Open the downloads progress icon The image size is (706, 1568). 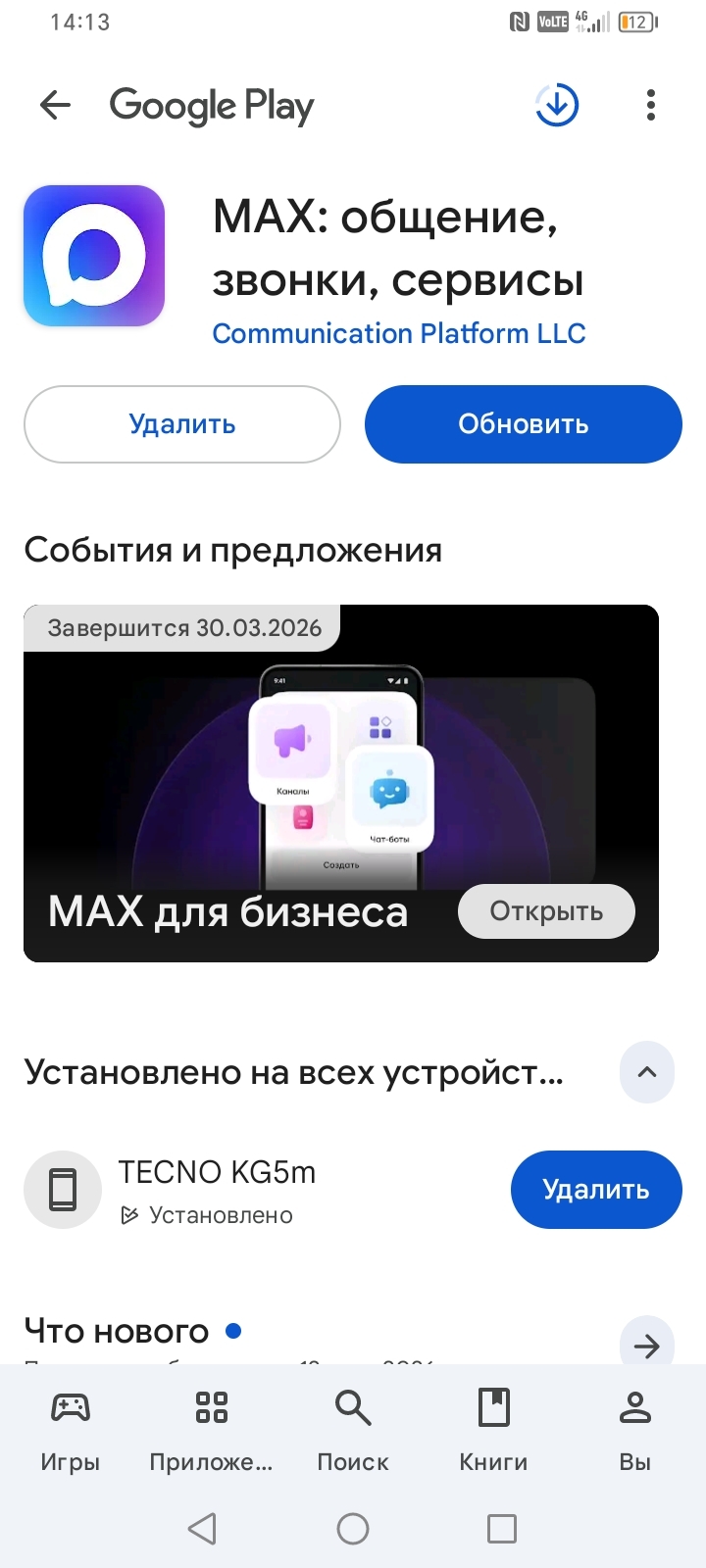coord(557,105)
